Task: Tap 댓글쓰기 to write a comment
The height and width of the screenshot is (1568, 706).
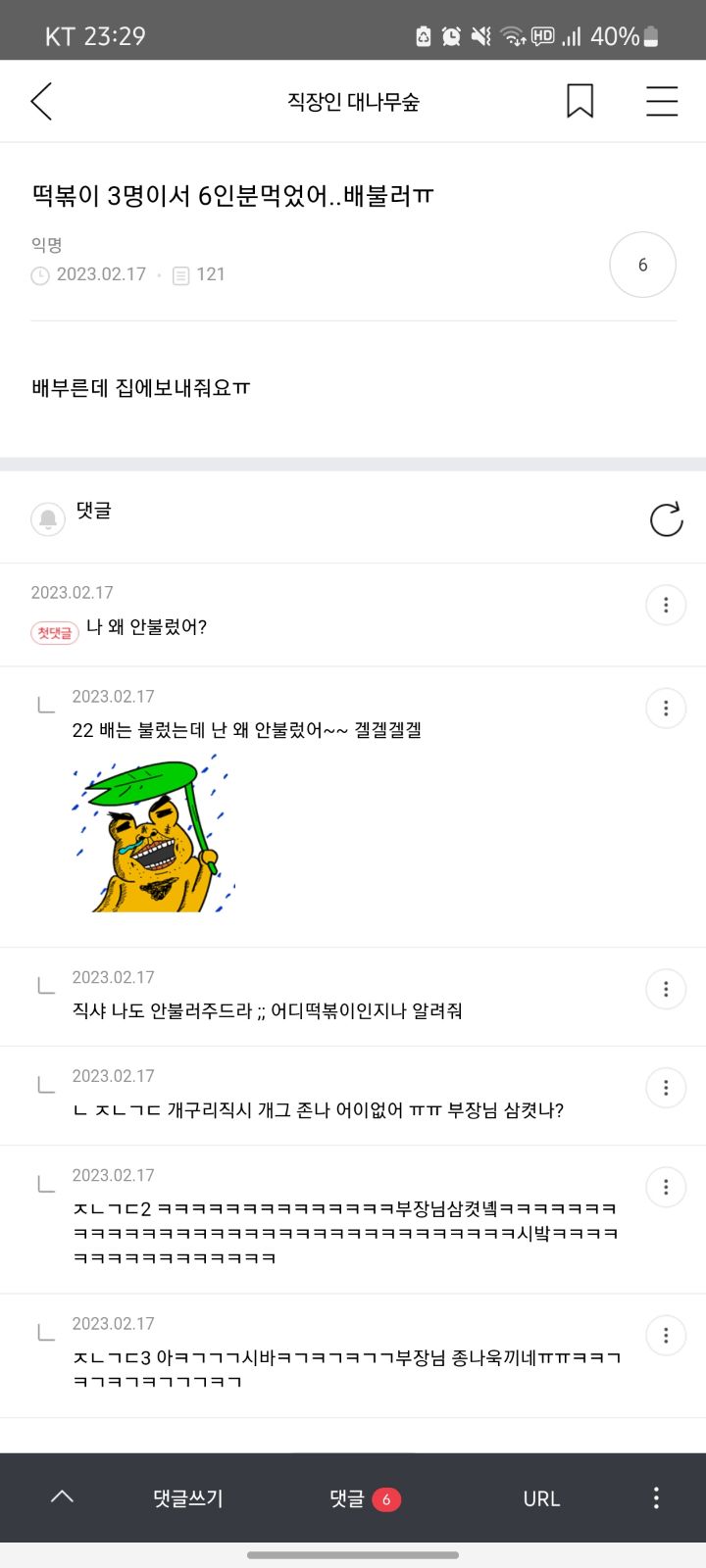Action: pyautogui.click(x=188, y=1498)
